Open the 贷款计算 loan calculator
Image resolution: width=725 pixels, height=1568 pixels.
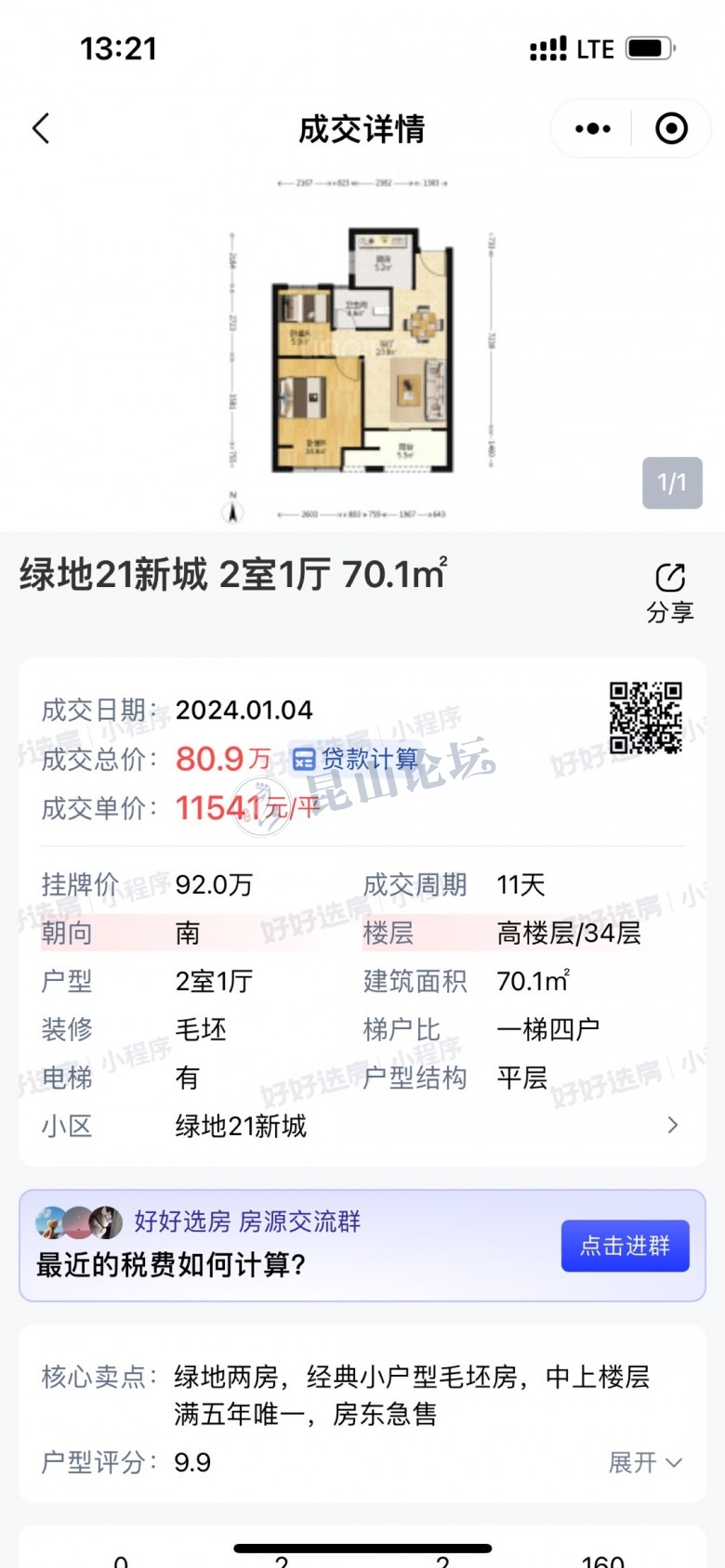(x=356, y=759)
